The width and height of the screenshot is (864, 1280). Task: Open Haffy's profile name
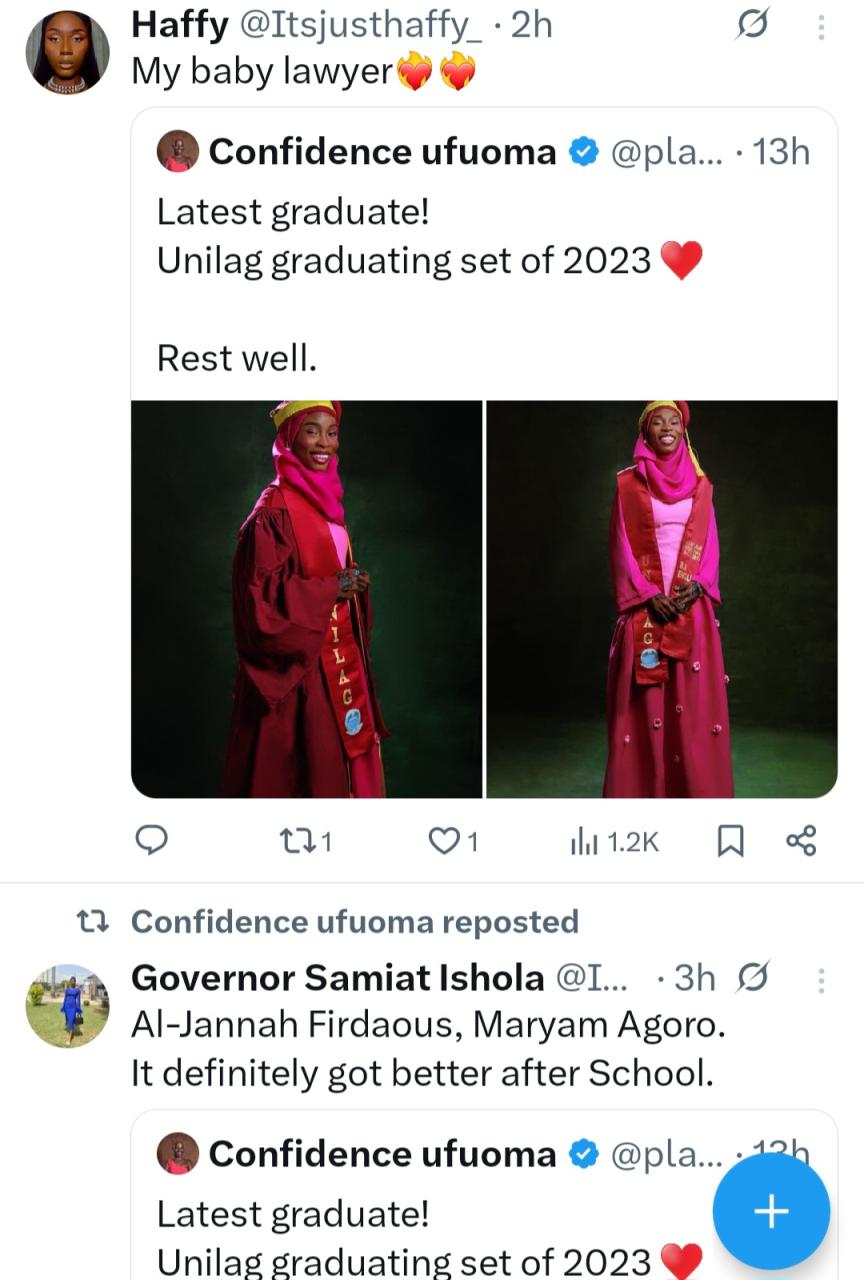pyautogui.click(x=180, y=26)
